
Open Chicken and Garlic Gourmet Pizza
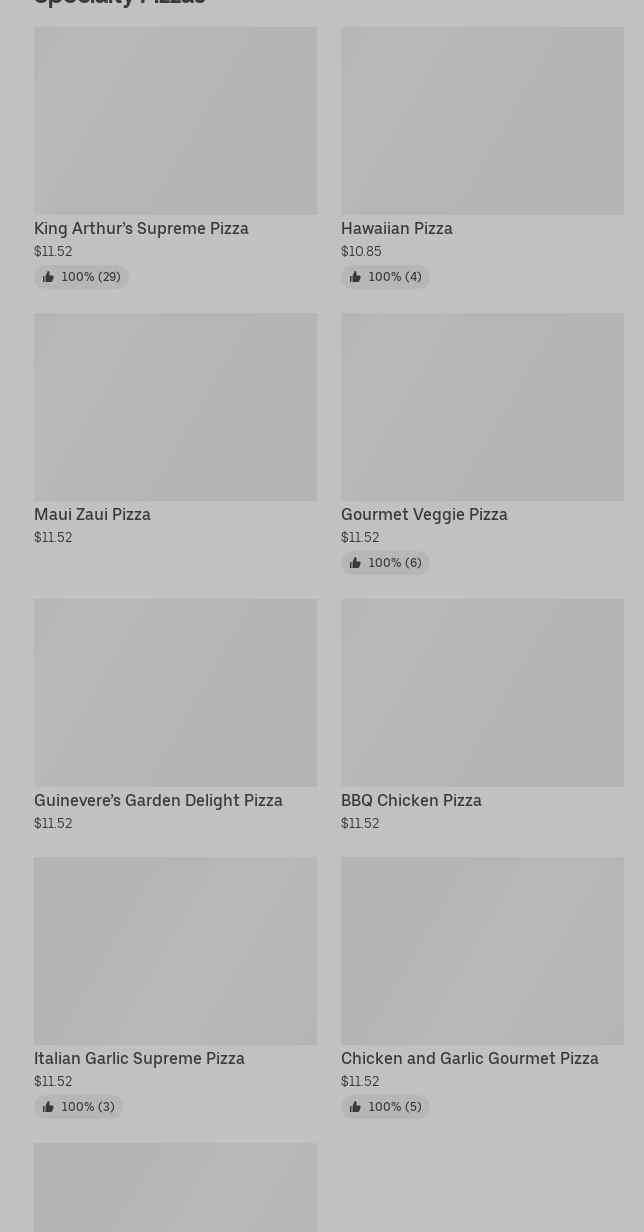tap(482, 988)
